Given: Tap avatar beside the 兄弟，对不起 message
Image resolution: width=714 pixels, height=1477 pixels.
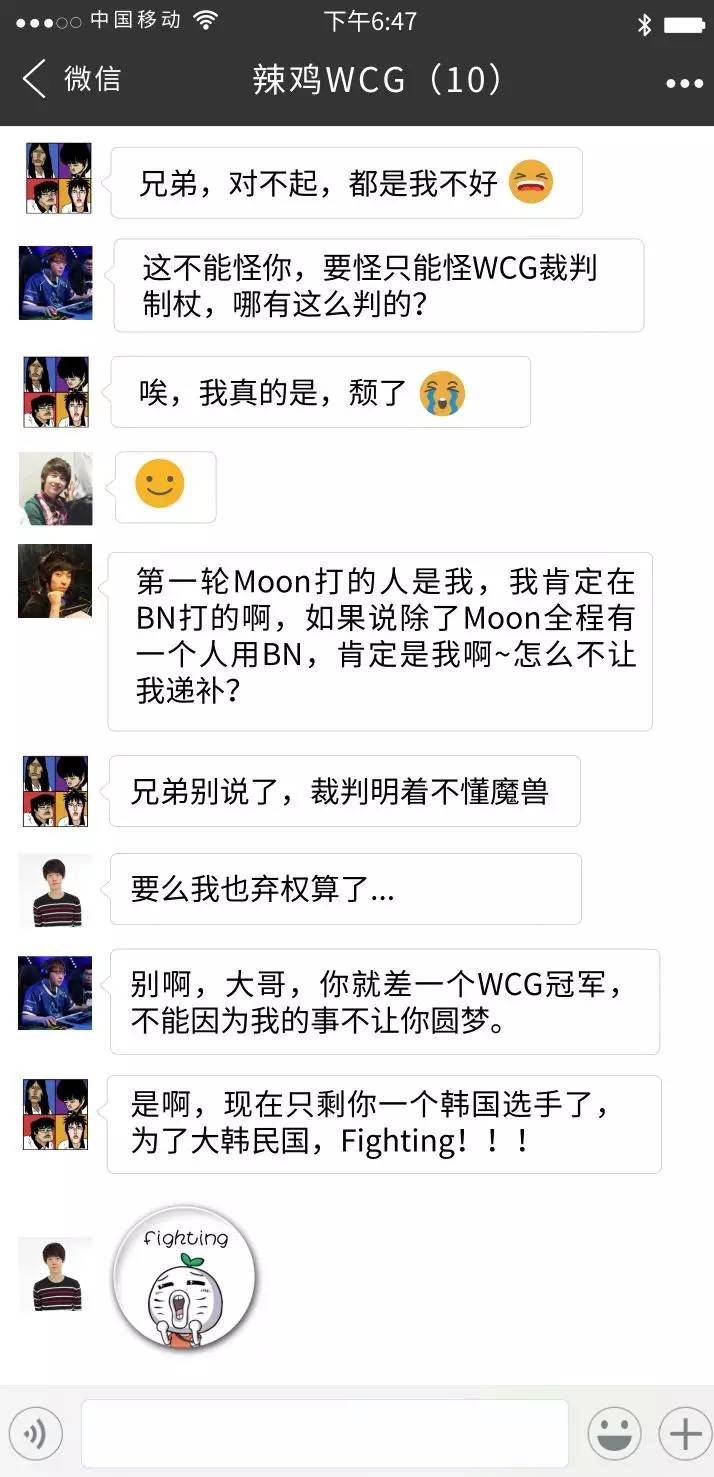Looking at the screenshot, I should coord(56,179).
